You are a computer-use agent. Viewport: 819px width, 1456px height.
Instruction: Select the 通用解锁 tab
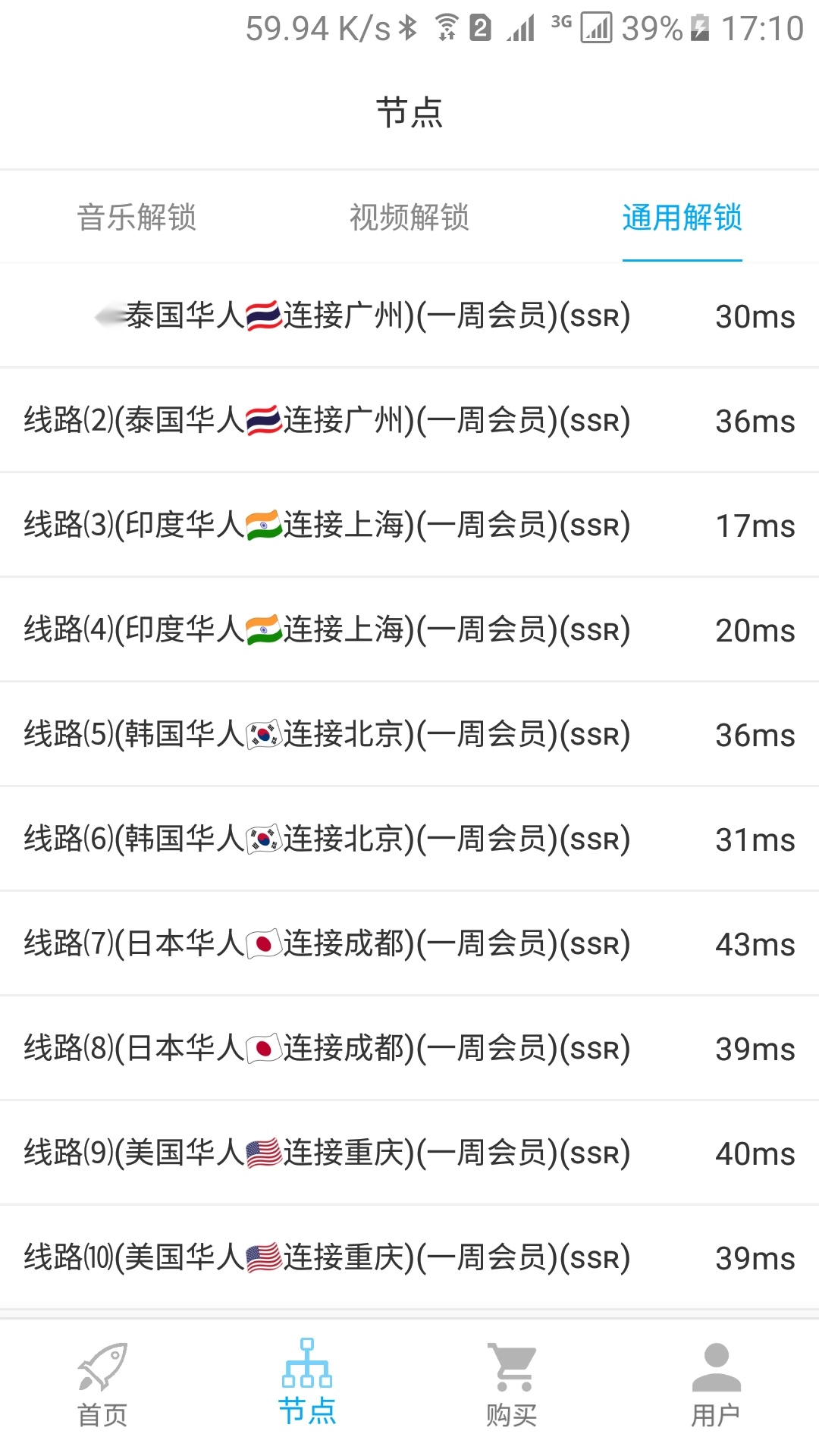pyautogui.click(x=682, y=218)
